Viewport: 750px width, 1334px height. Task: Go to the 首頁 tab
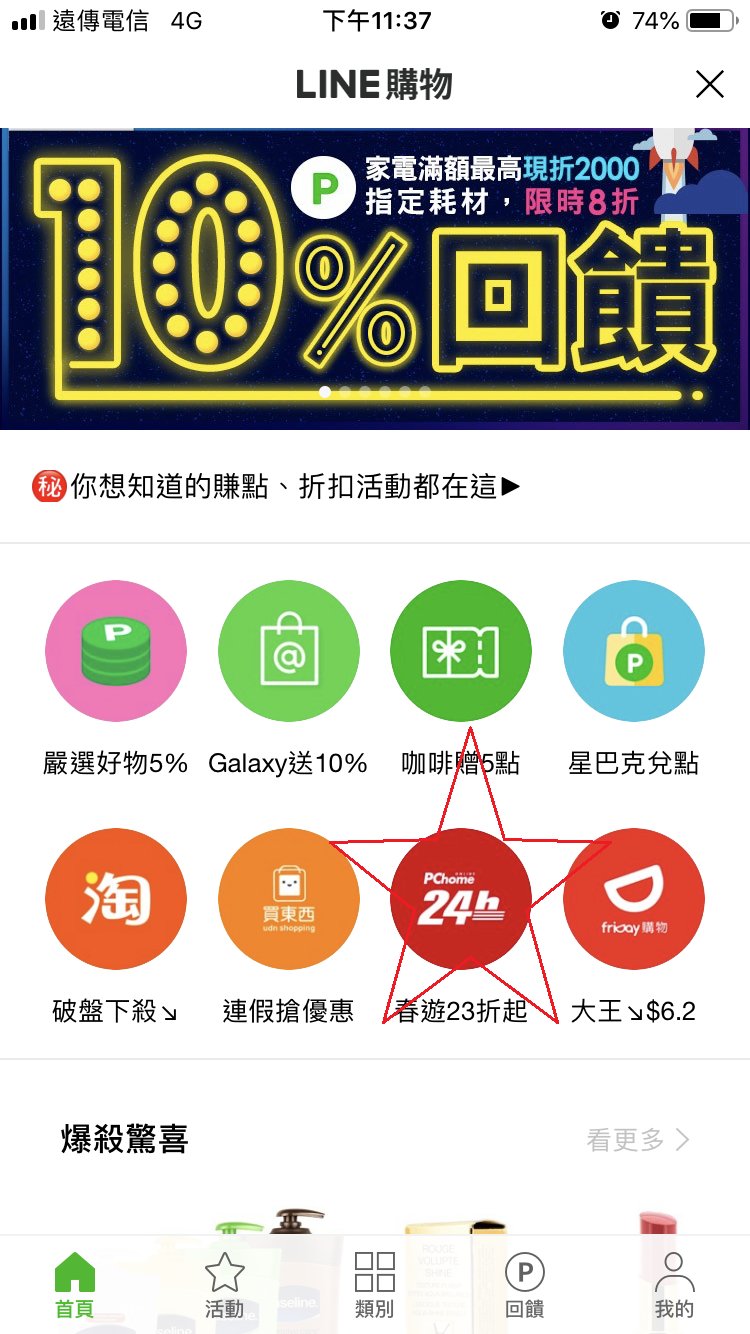coord(75,1286)
